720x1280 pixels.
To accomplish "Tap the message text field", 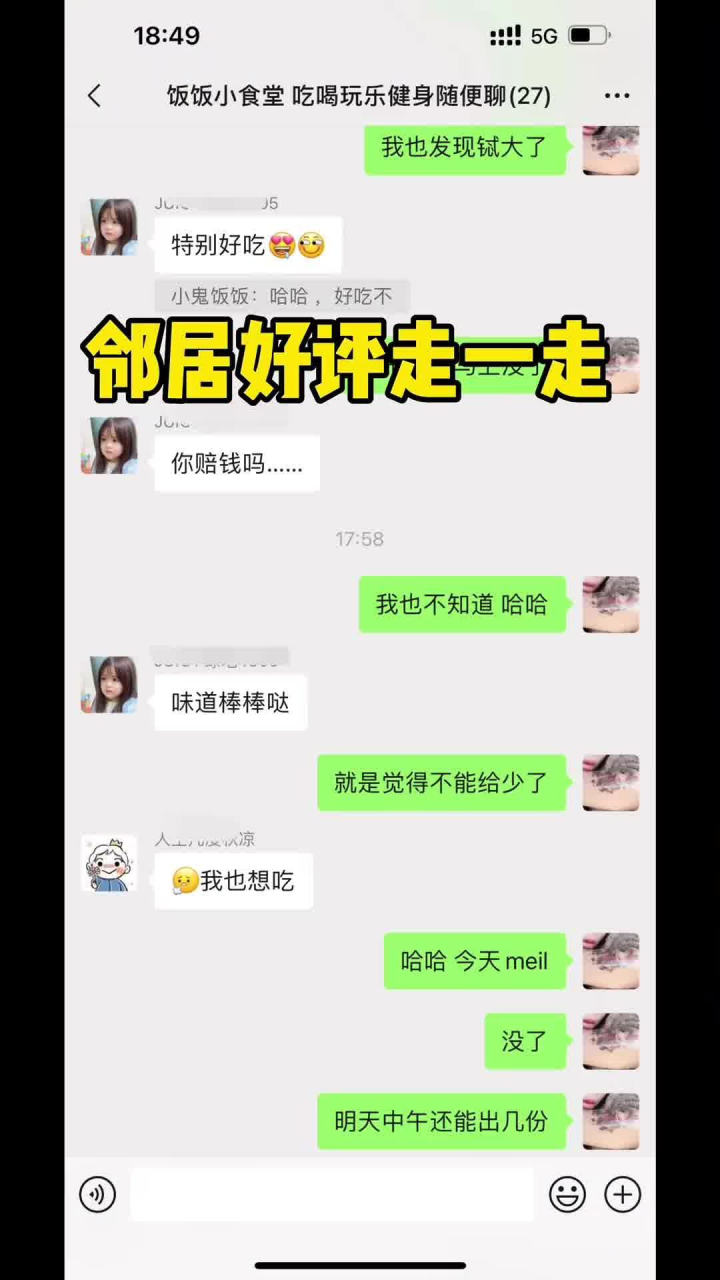I will click(332, 1194).
